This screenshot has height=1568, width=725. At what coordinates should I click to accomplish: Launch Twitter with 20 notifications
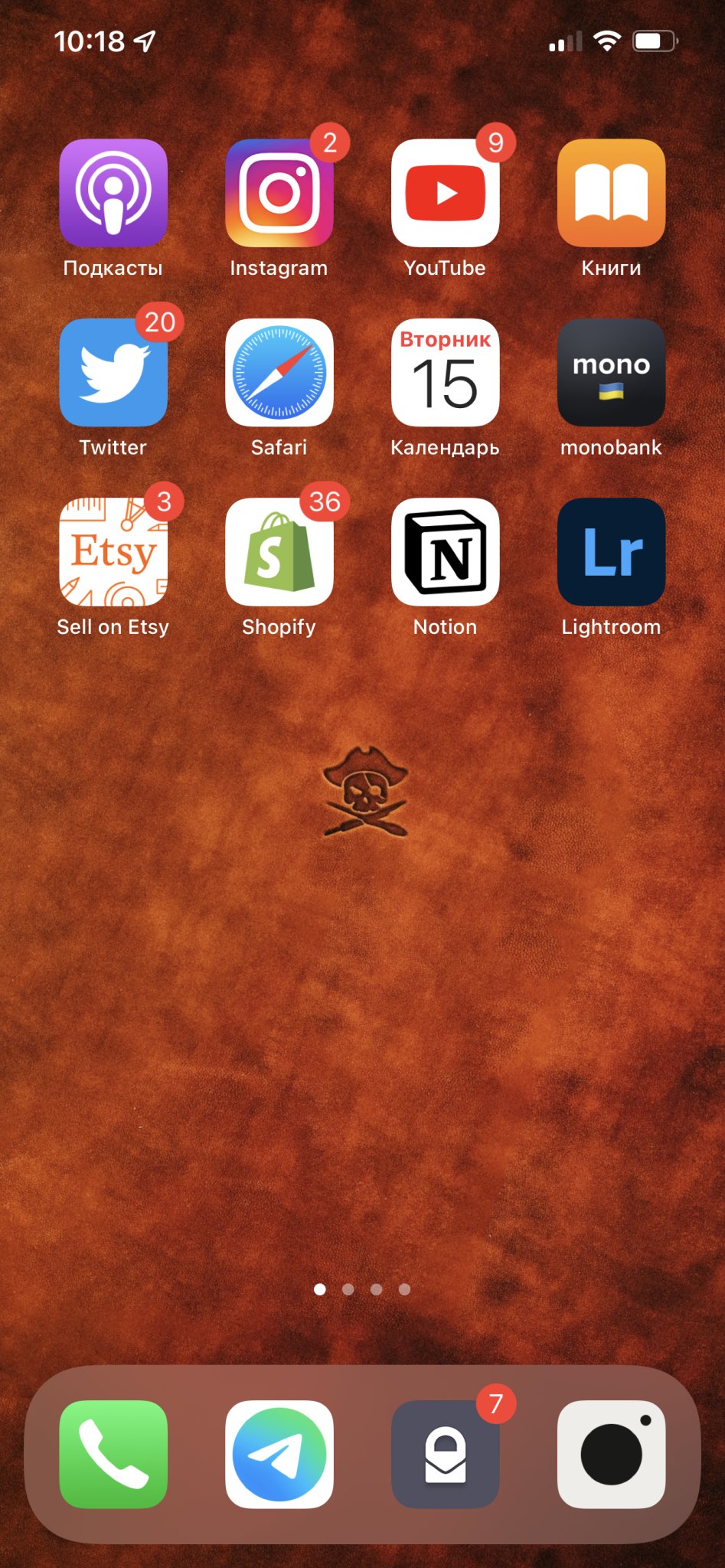point(113,373)
